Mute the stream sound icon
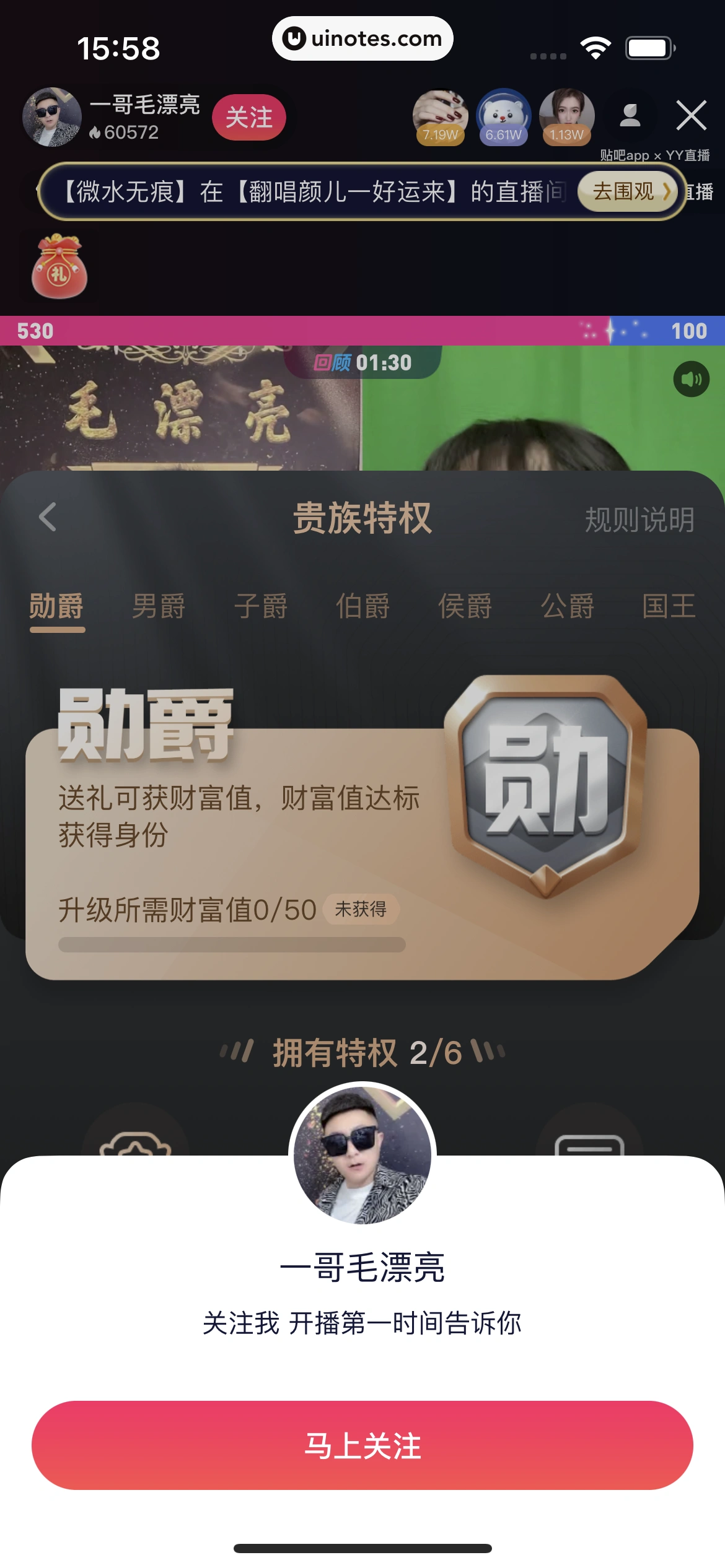This screenshot has width=725, height=1568. coord(691,379)
